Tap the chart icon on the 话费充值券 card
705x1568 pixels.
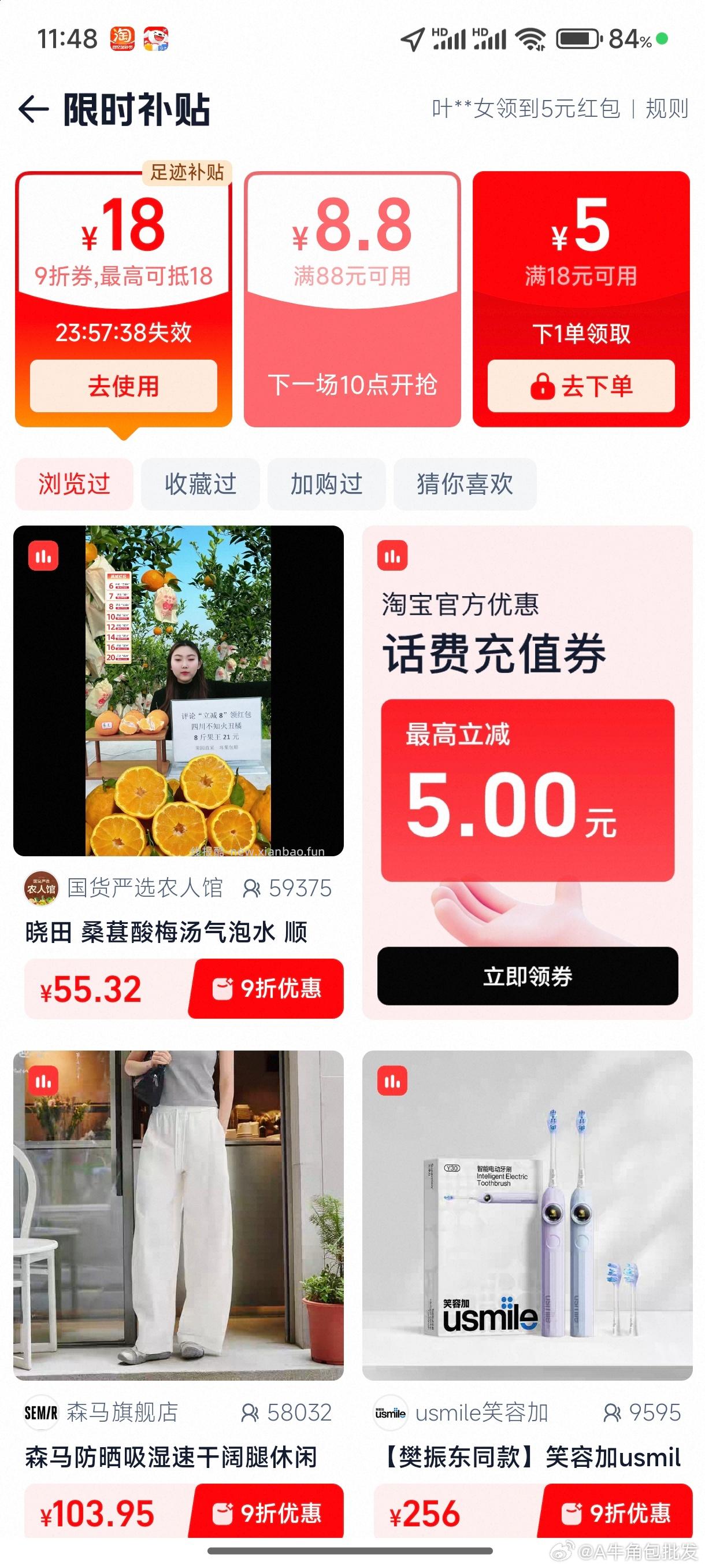[x=392, y=556]
